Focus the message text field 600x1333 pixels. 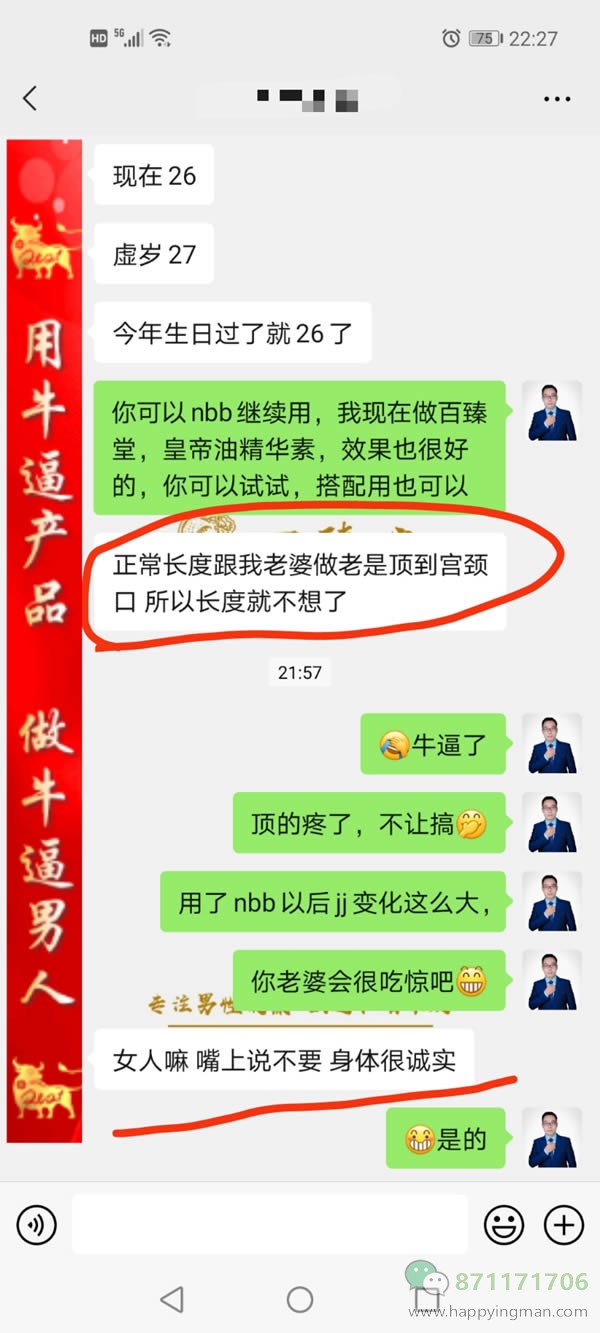point(269,1224)
